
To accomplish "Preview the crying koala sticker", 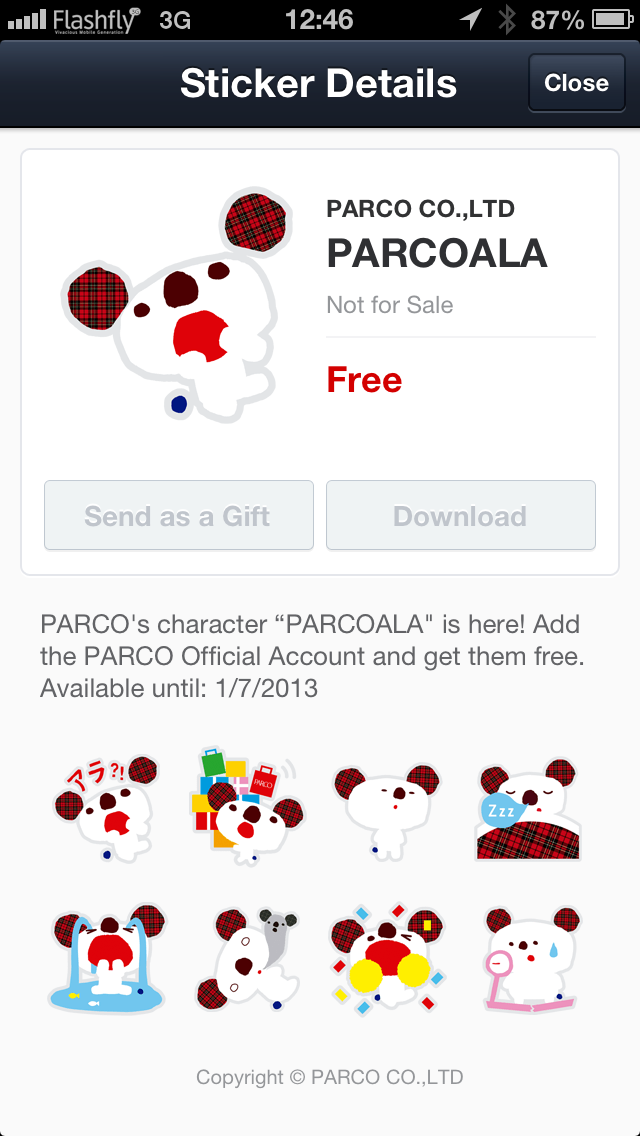I will pos(106,958).
